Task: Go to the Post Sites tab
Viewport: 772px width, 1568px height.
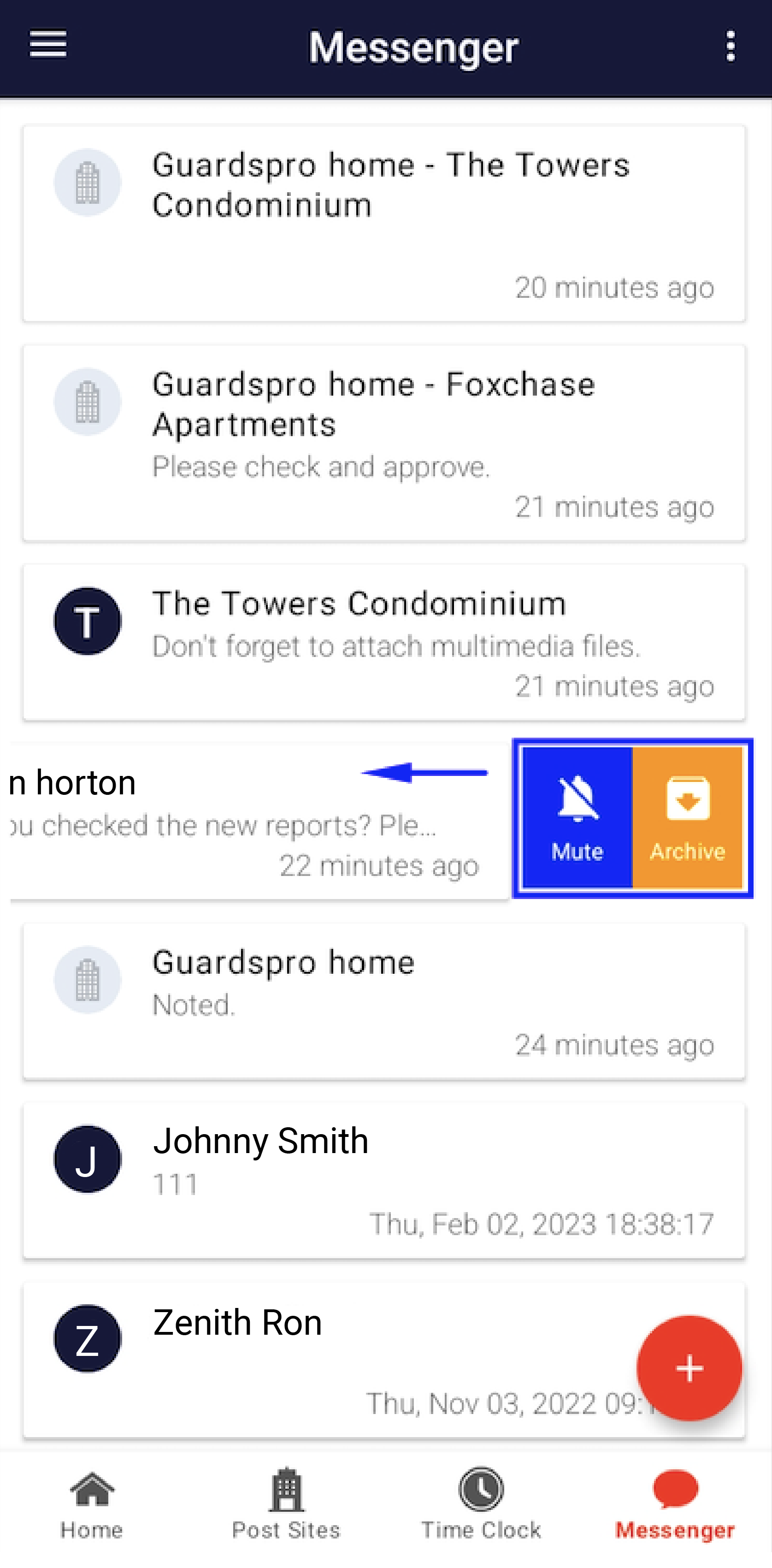Action: pos(286,1502)
